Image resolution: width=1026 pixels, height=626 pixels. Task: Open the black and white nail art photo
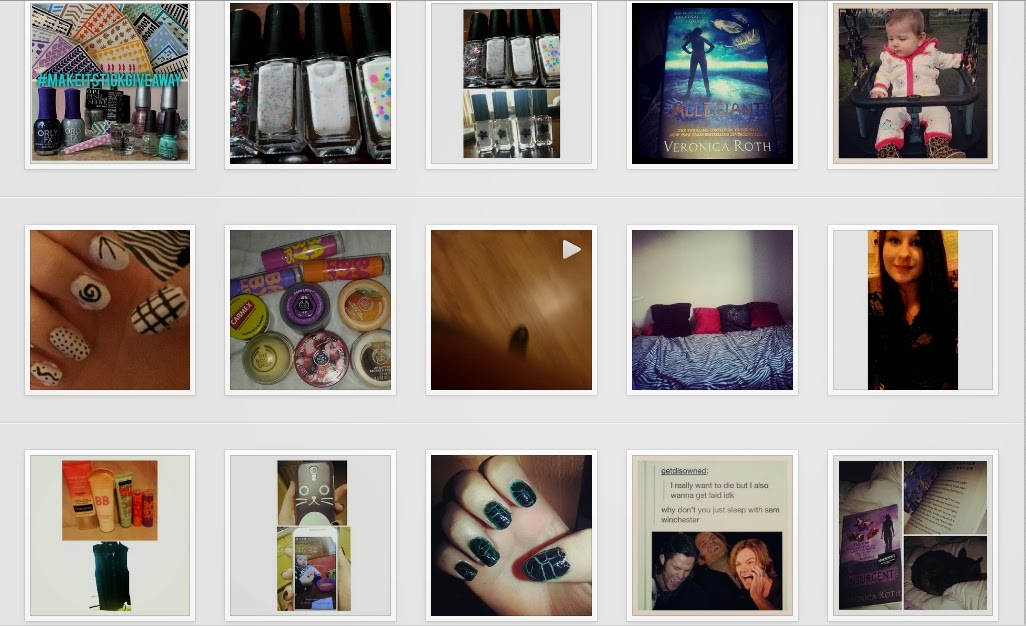(x=110, y=310)
